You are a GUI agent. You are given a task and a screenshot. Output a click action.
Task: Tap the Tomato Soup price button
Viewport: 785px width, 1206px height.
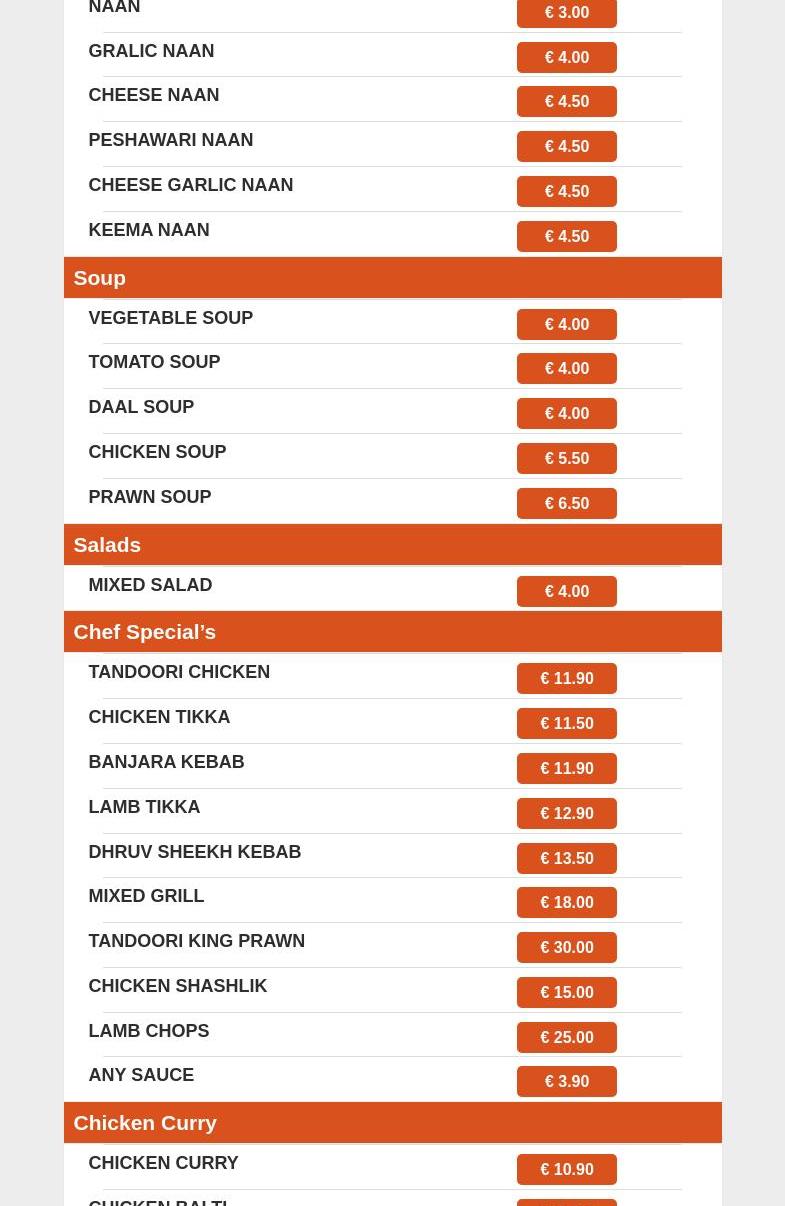point(566,369)
